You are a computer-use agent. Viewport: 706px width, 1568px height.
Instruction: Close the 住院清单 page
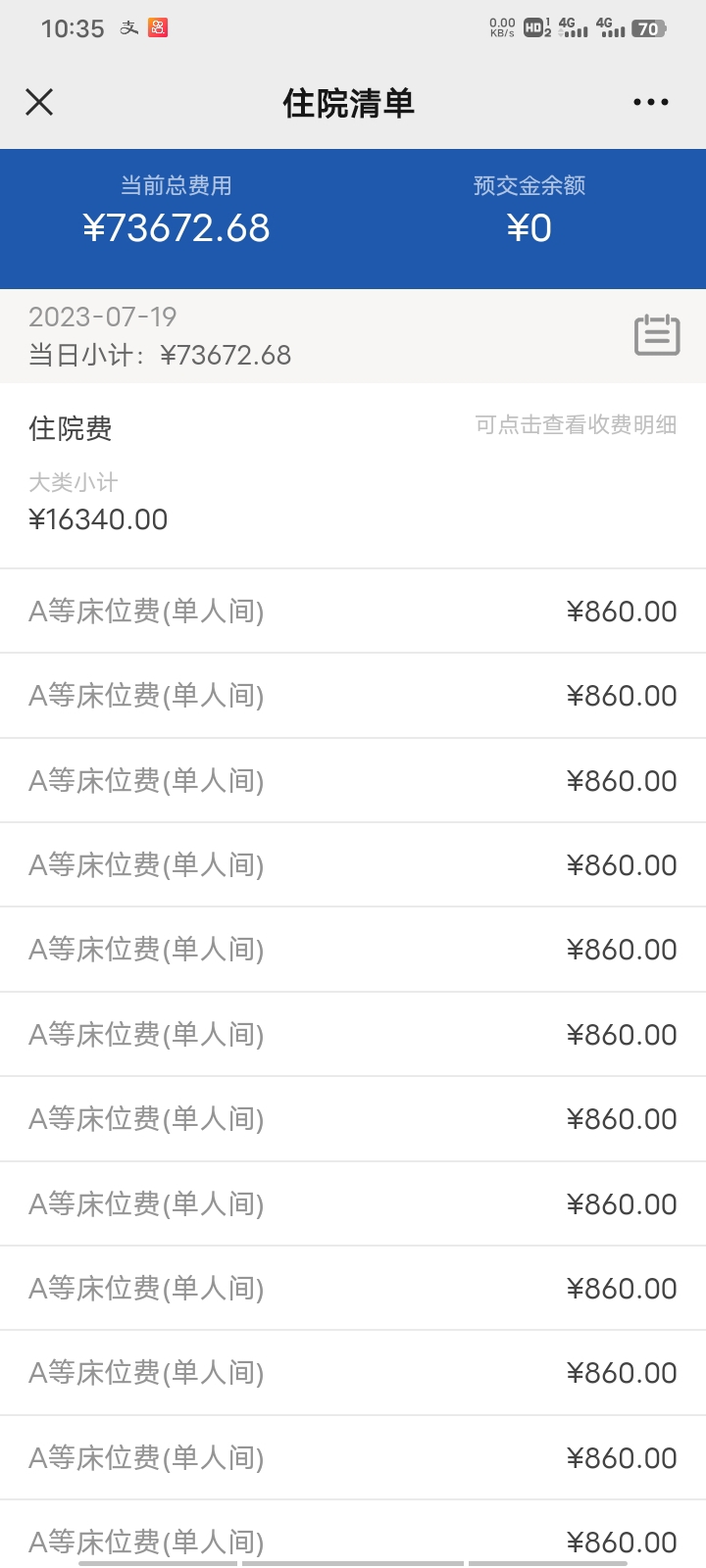click(x=39, y=102)
